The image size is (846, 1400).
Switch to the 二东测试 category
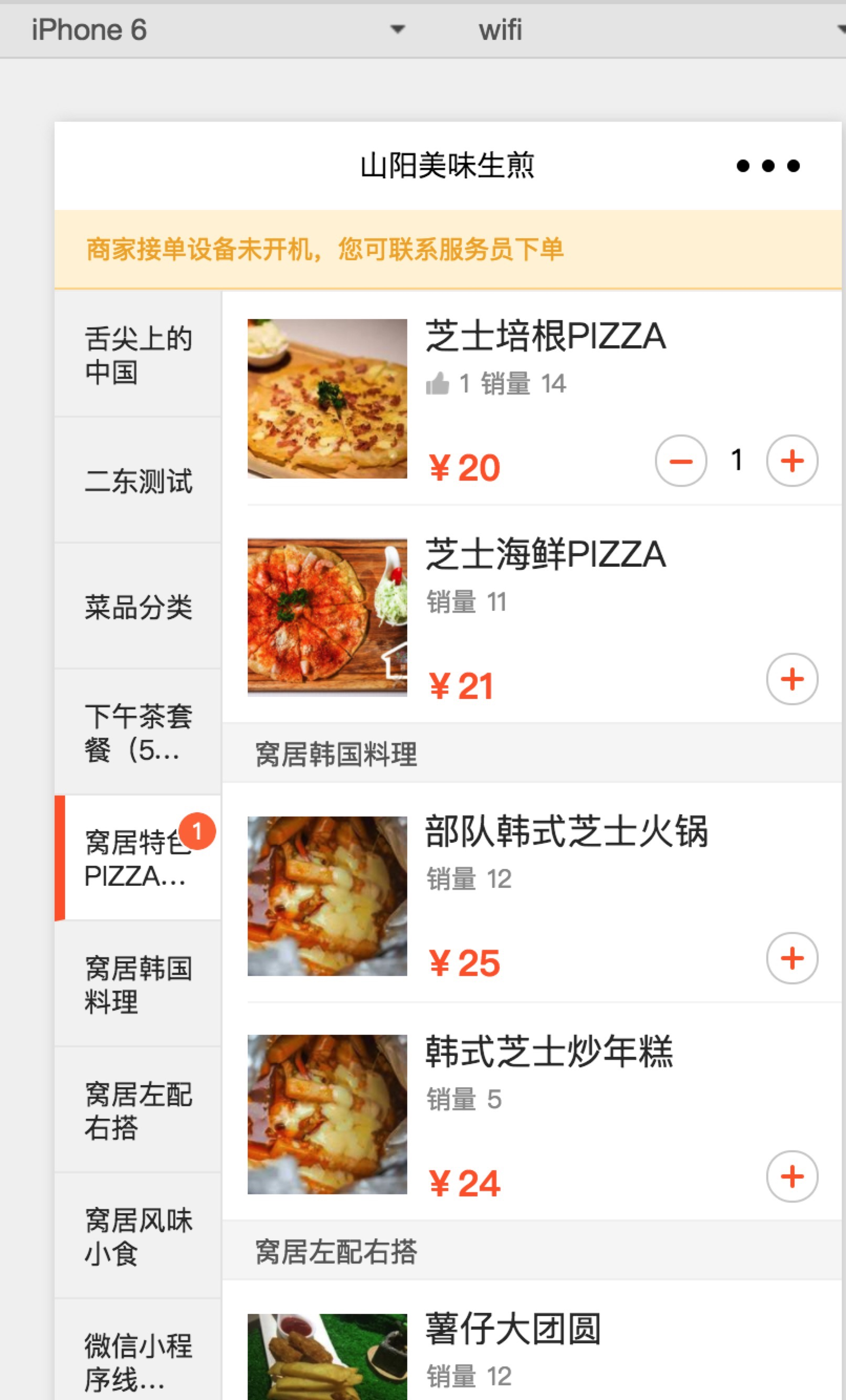pyautogui.click(x=138, y=480)
